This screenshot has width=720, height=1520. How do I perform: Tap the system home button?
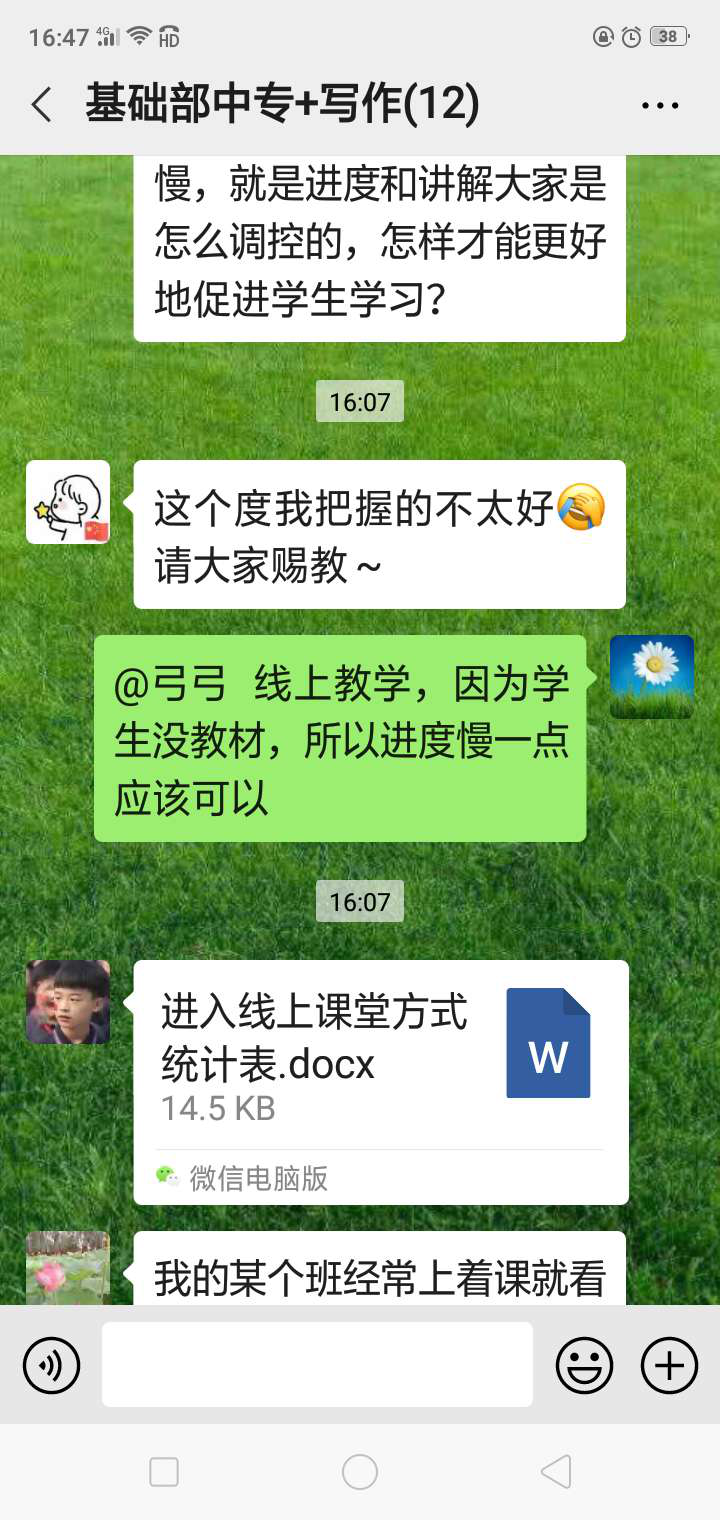tap(360, 1472)
